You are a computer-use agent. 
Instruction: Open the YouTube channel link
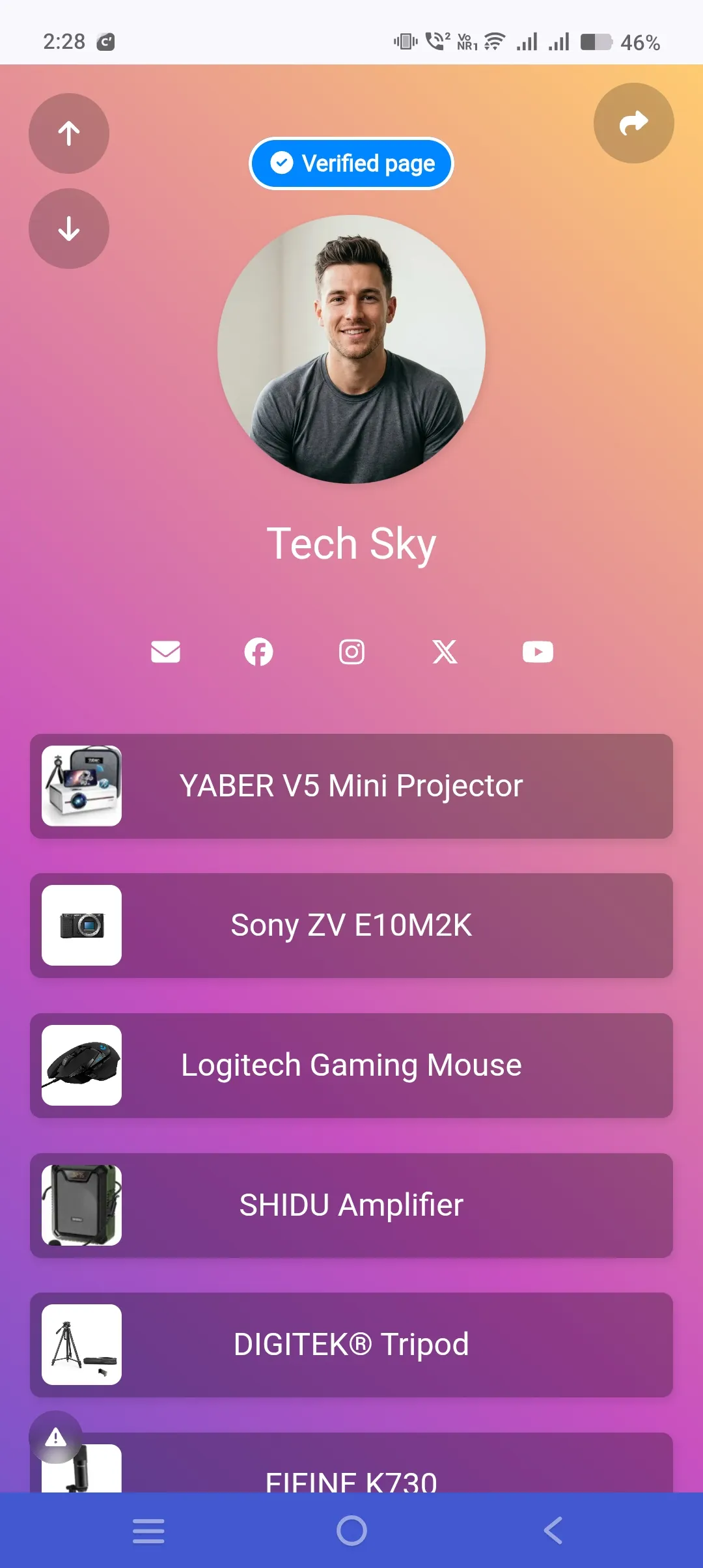538,652
